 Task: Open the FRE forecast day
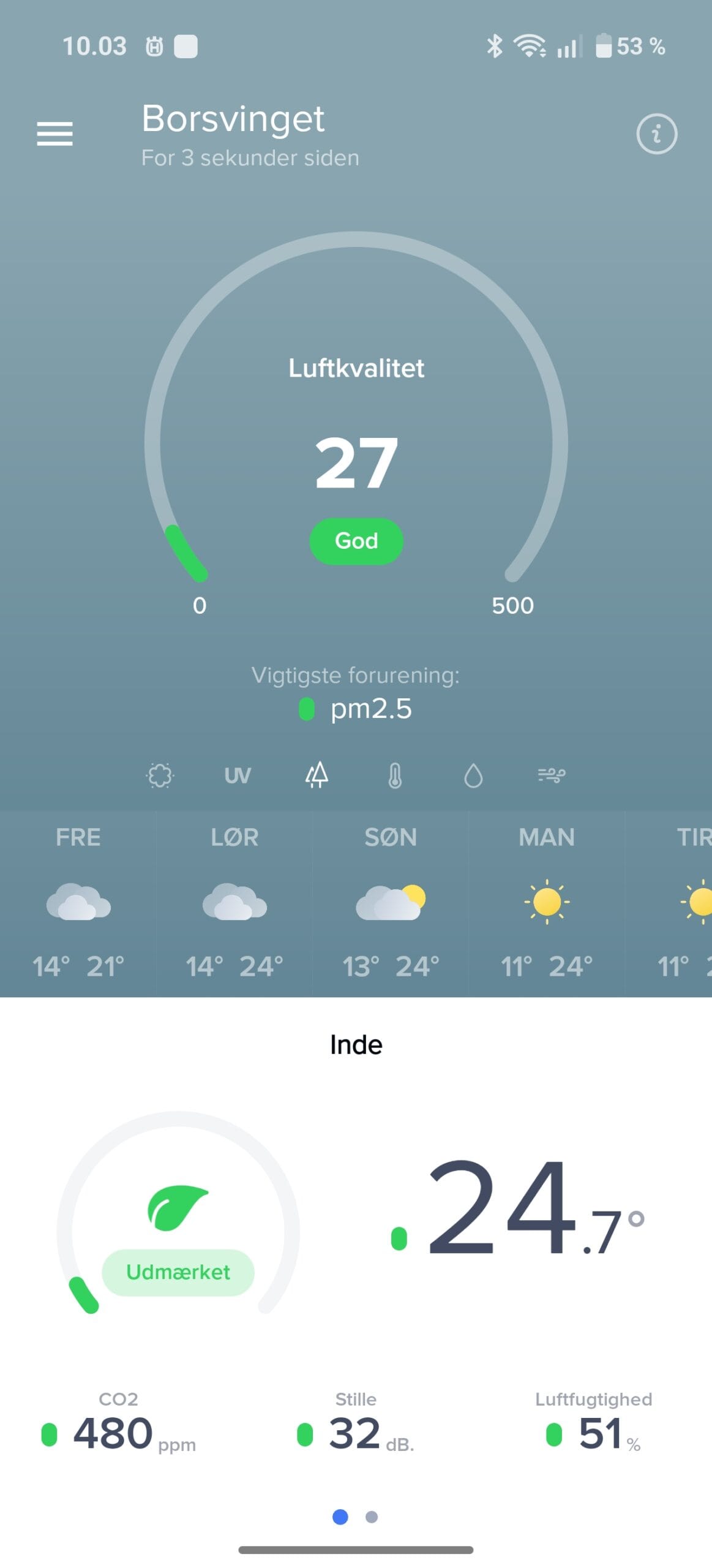click(78, 903)
